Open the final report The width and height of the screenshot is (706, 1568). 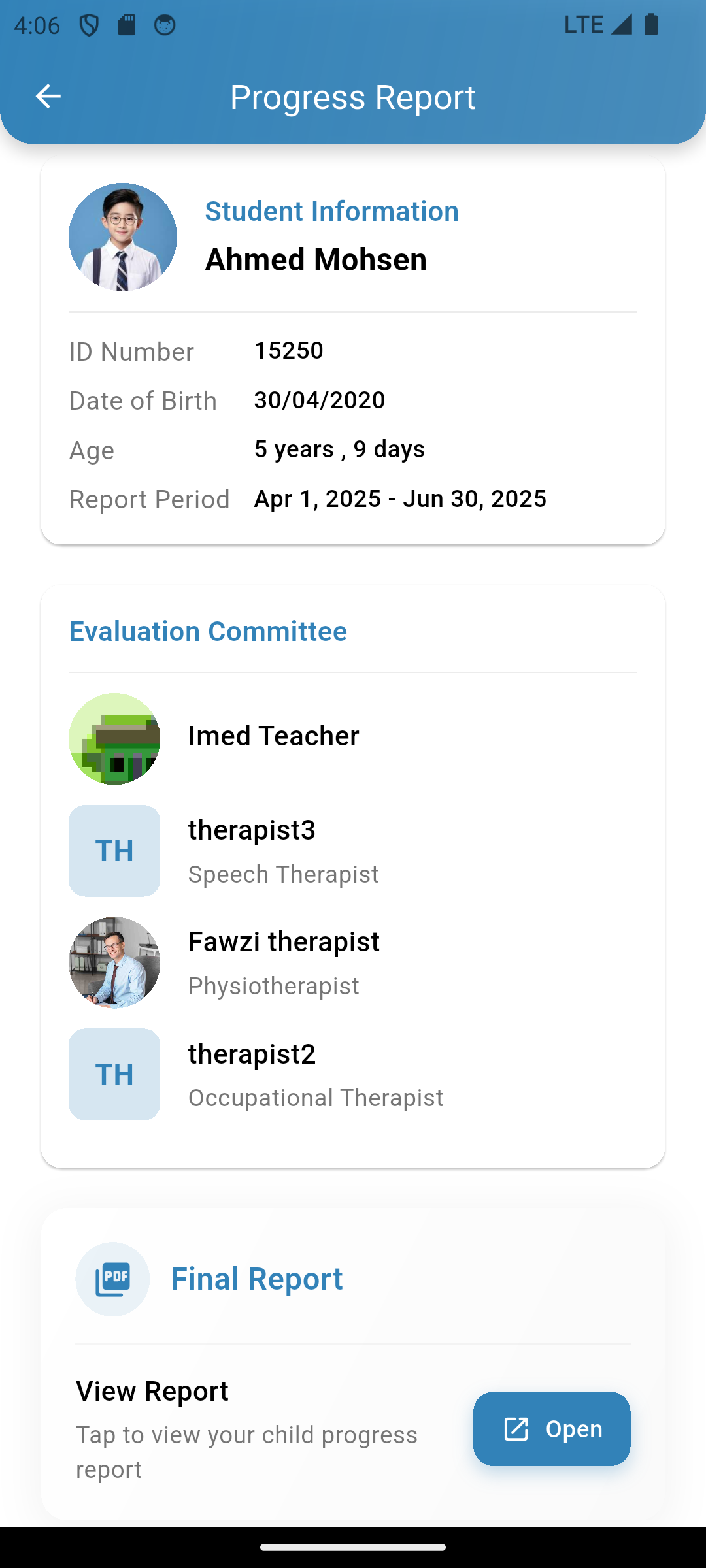pyautogui.click(x=552, y=1429)
